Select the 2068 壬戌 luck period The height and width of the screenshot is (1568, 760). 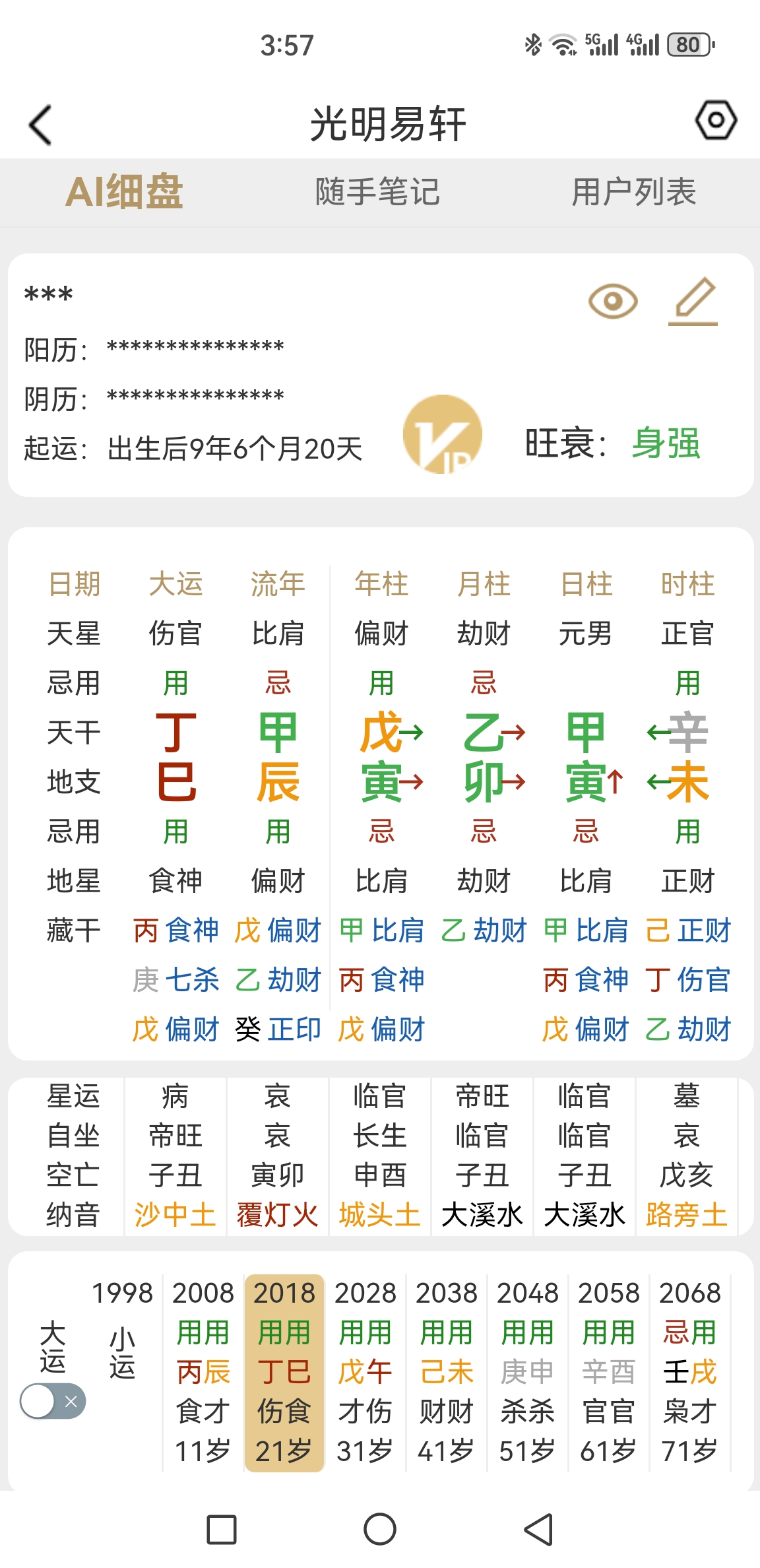(690, 1373)
